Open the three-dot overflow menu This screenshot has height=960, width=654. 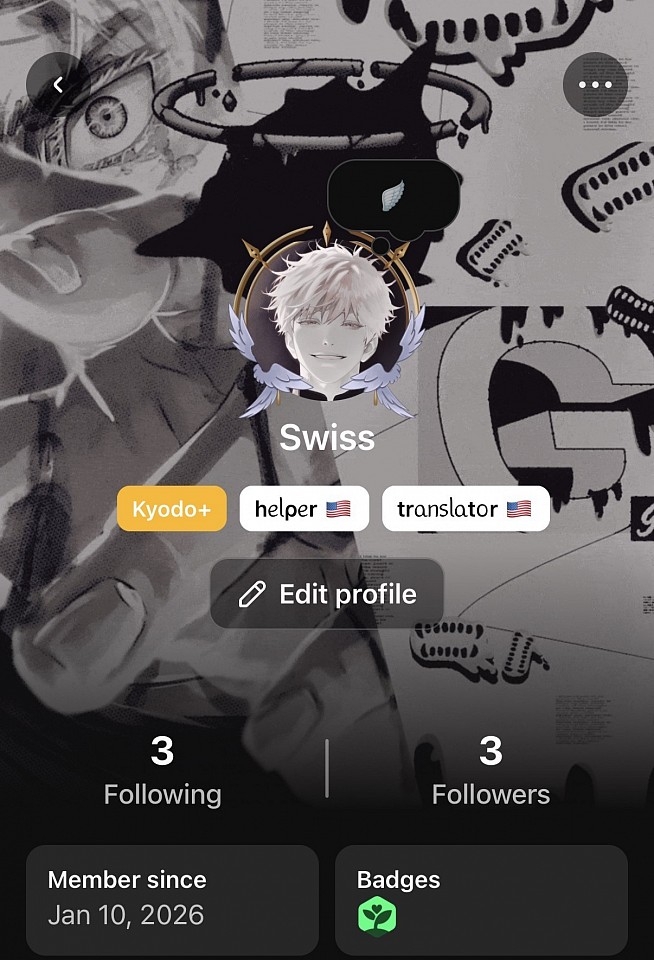(595, 85)
